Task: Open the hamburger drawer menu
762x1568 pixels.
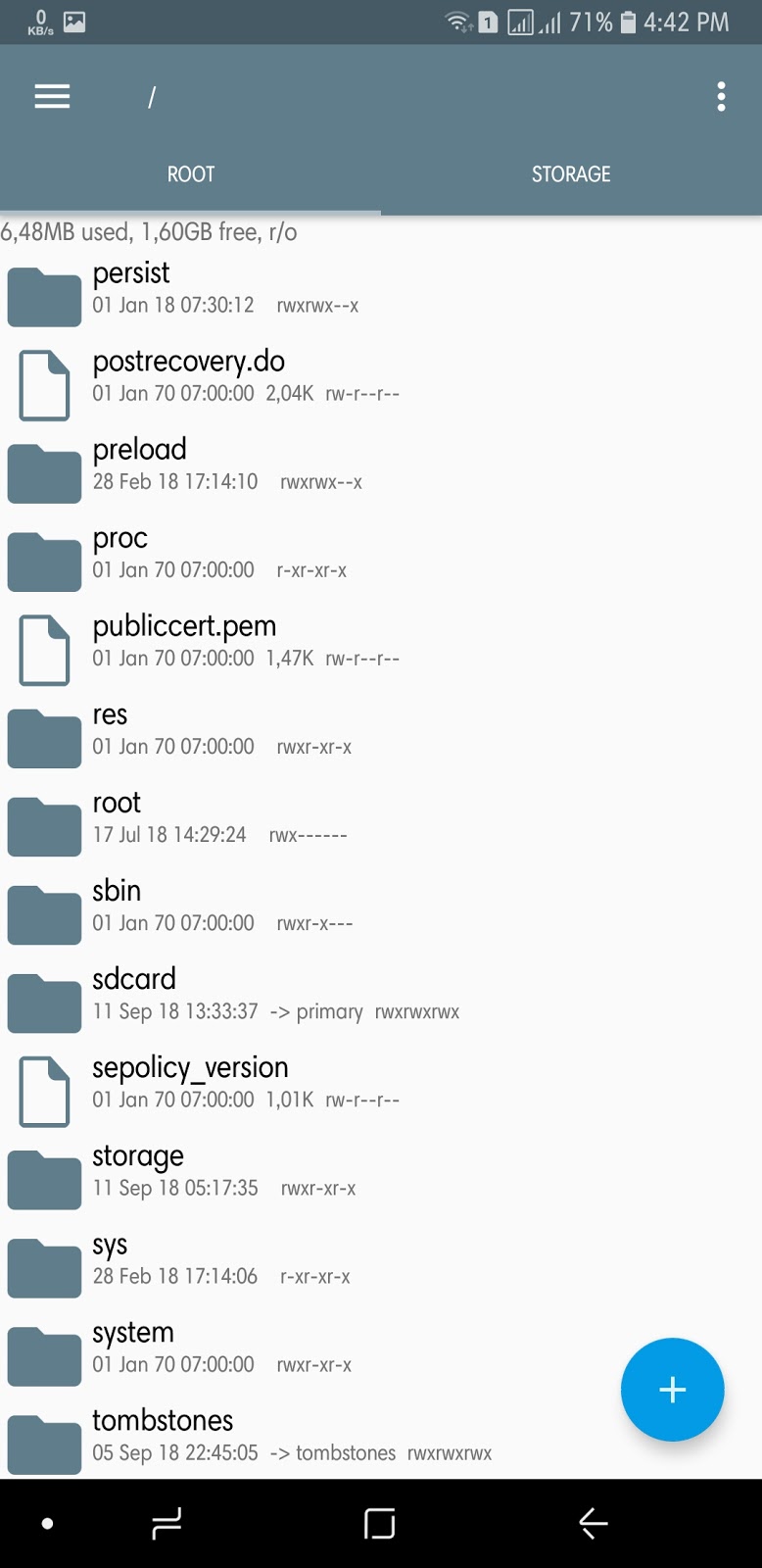Action: pyautogui.click(x=52, y=96)
